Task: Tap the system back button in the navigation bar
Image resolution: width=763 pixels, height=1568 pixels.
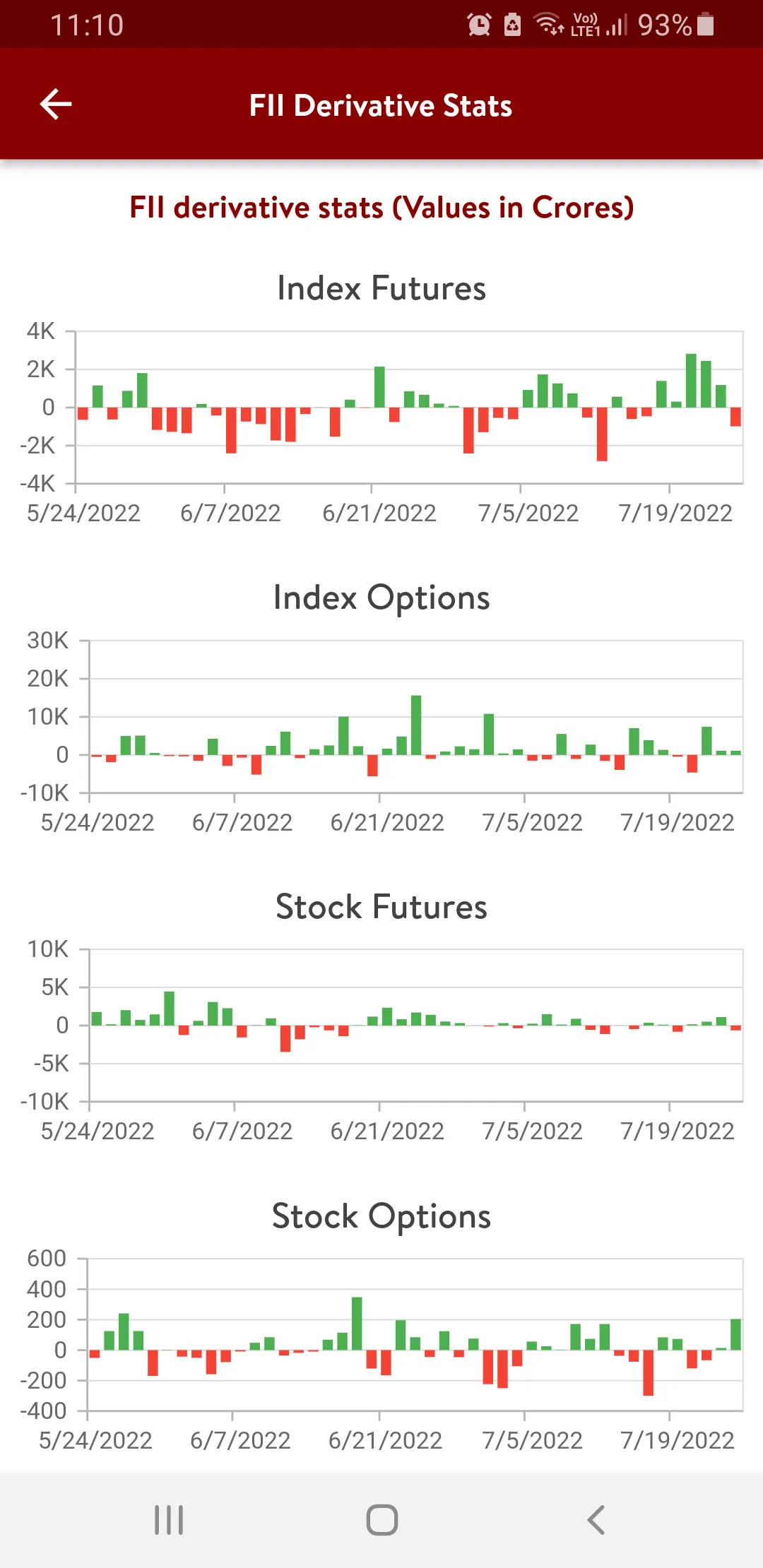Action: 596,1520
